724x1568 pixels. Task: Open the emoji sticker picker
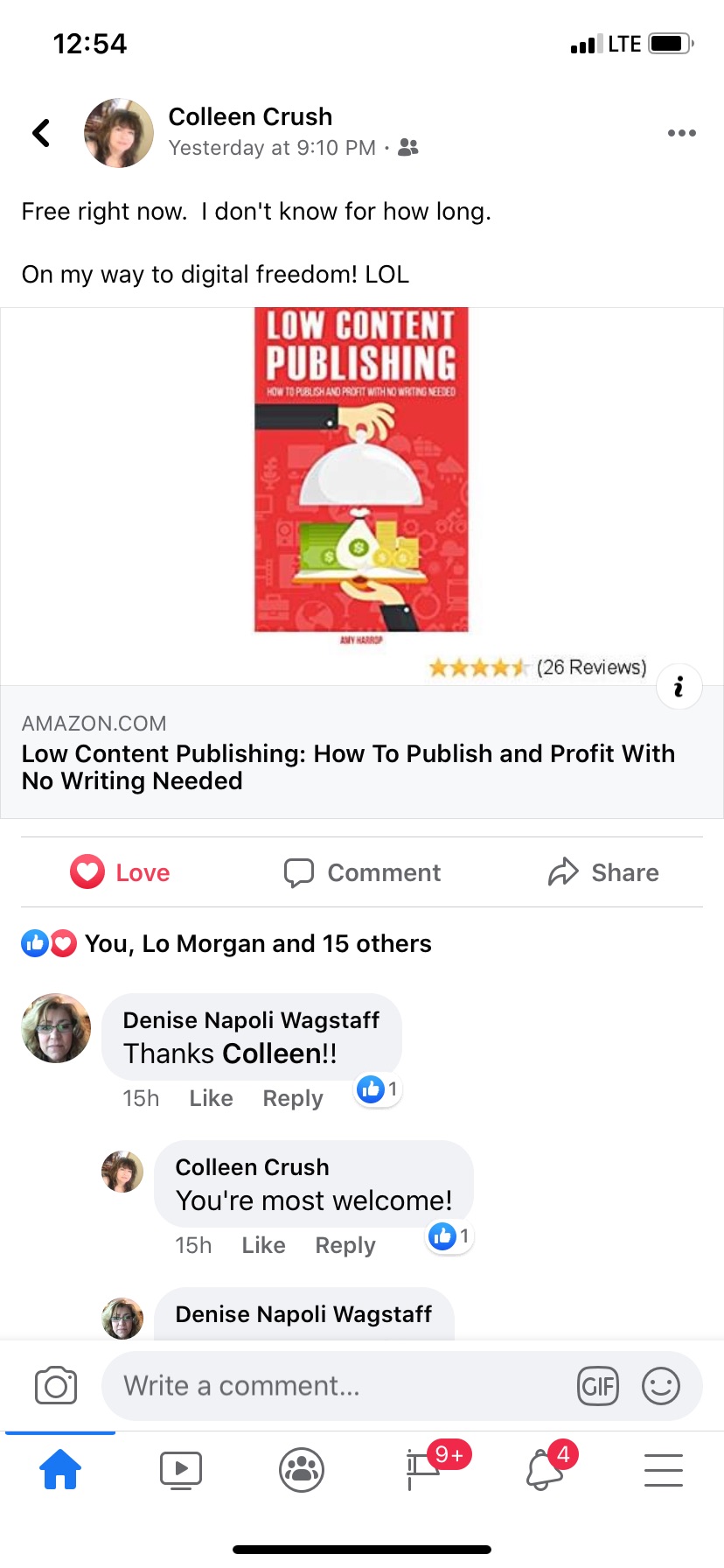pyautogui.click(x=661, y=1386)
